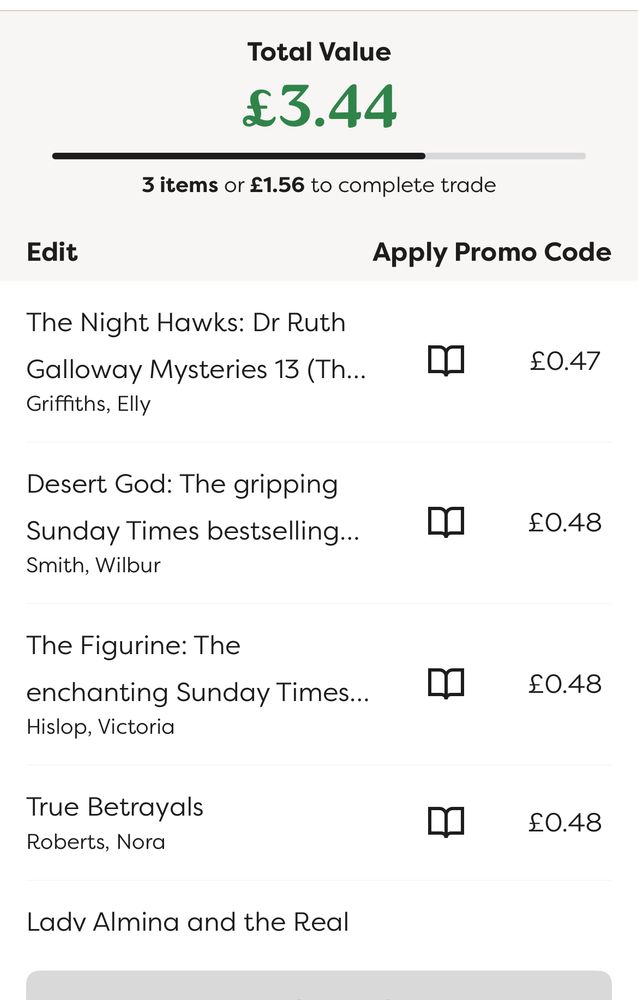This screenshot has width=638, height=1000.
Task: Apply a promo code
Action: click(491, 252)
